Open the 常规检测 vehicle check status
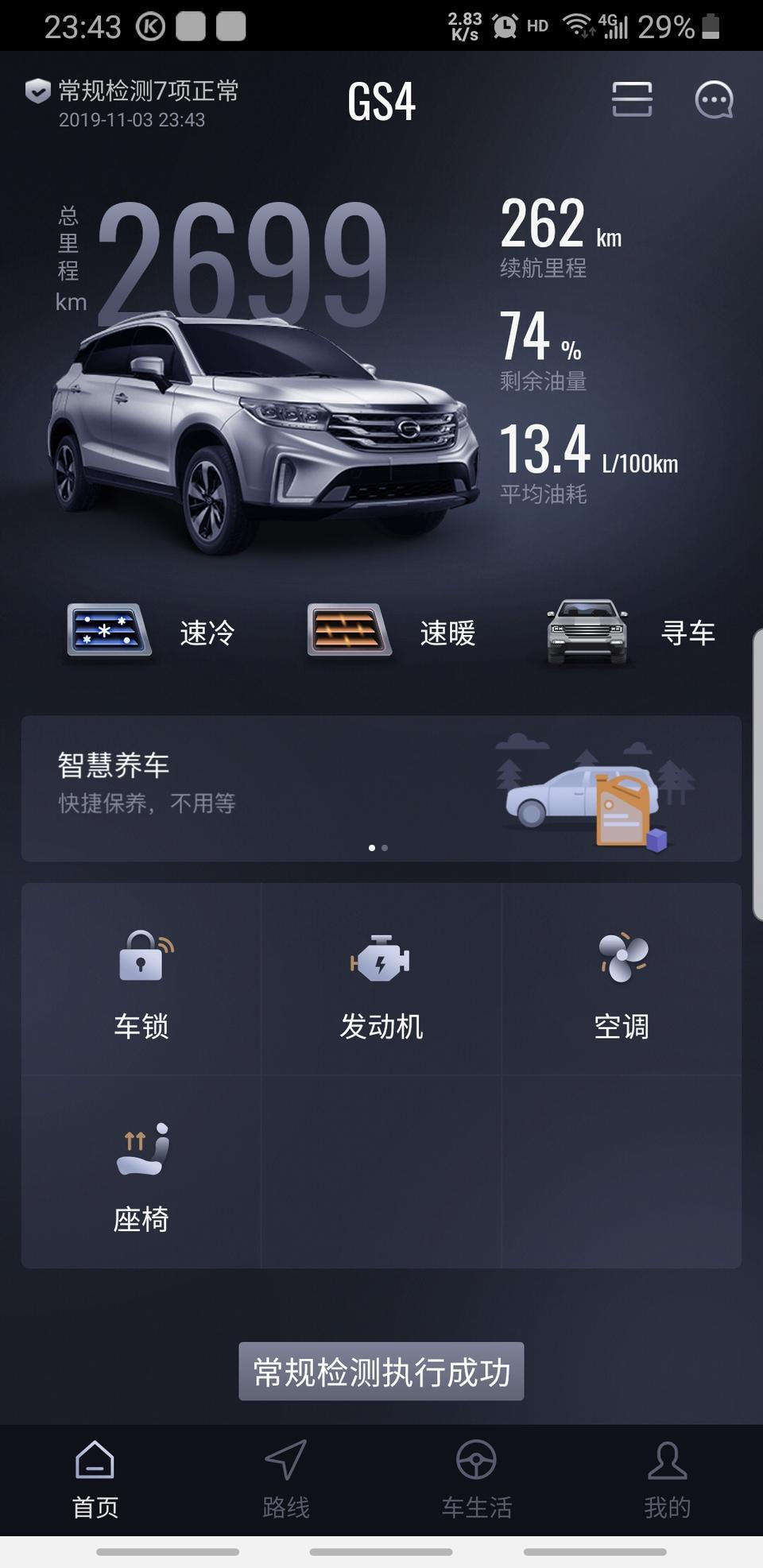This screenshot has height=1568, width=763. pos(134,103)
